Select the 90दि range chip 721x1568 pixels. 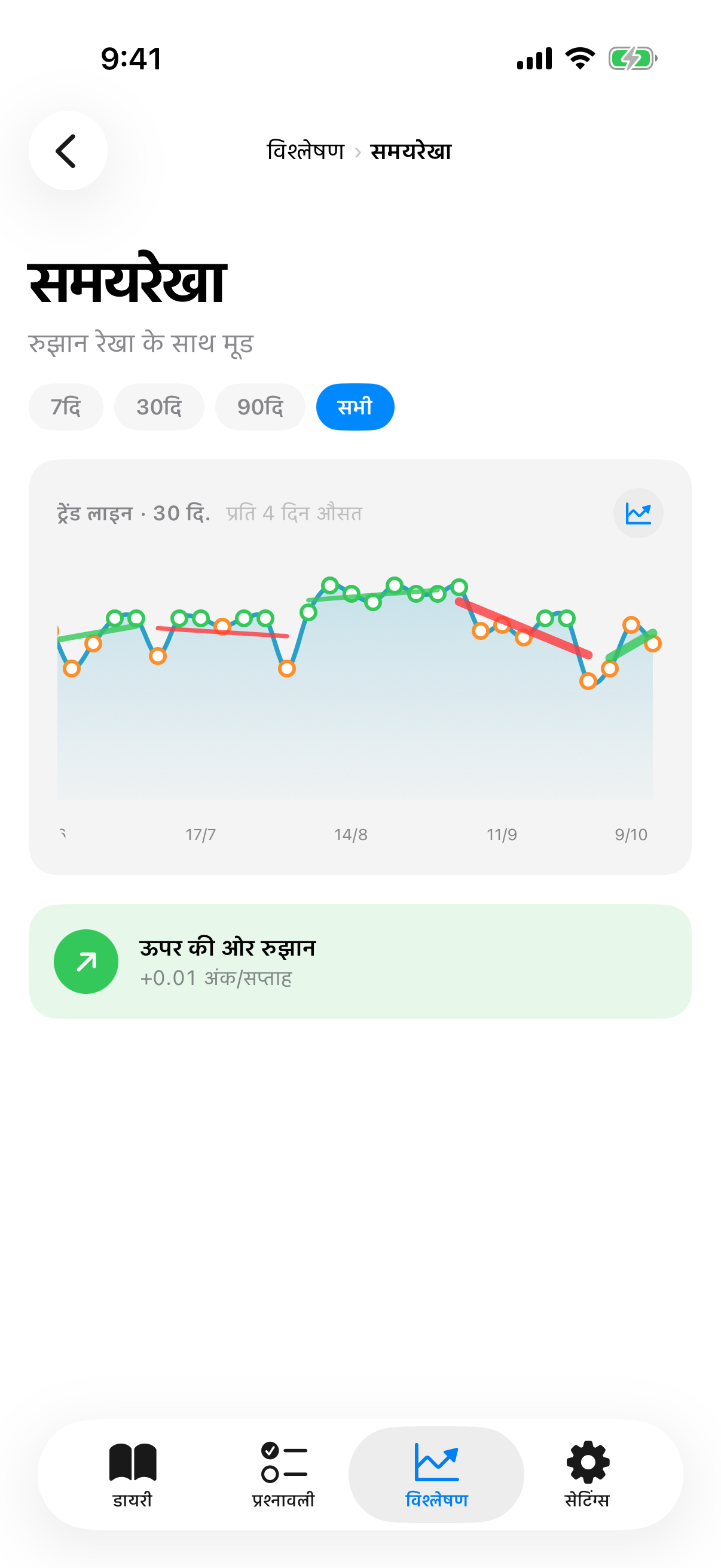coord(260,407)
